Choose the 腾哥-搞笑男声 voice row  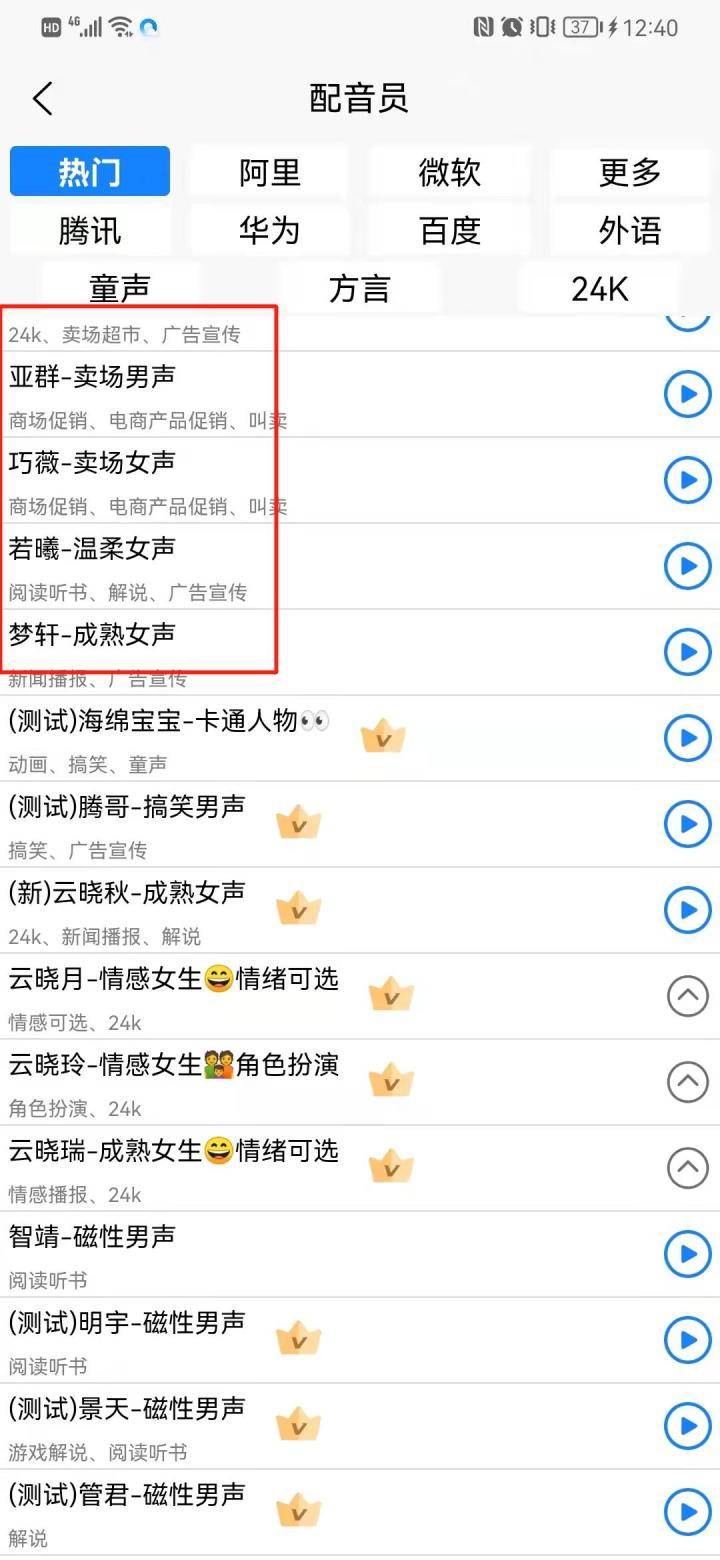click(x=360, y=824)
